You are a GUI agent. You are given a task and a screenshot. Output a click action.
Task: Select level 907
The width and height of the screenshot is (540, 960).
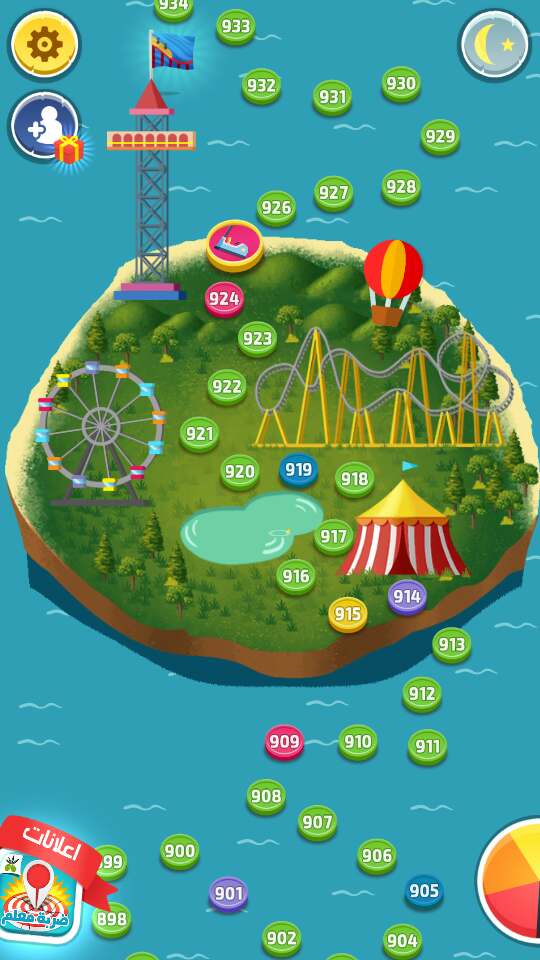point(317,823)
